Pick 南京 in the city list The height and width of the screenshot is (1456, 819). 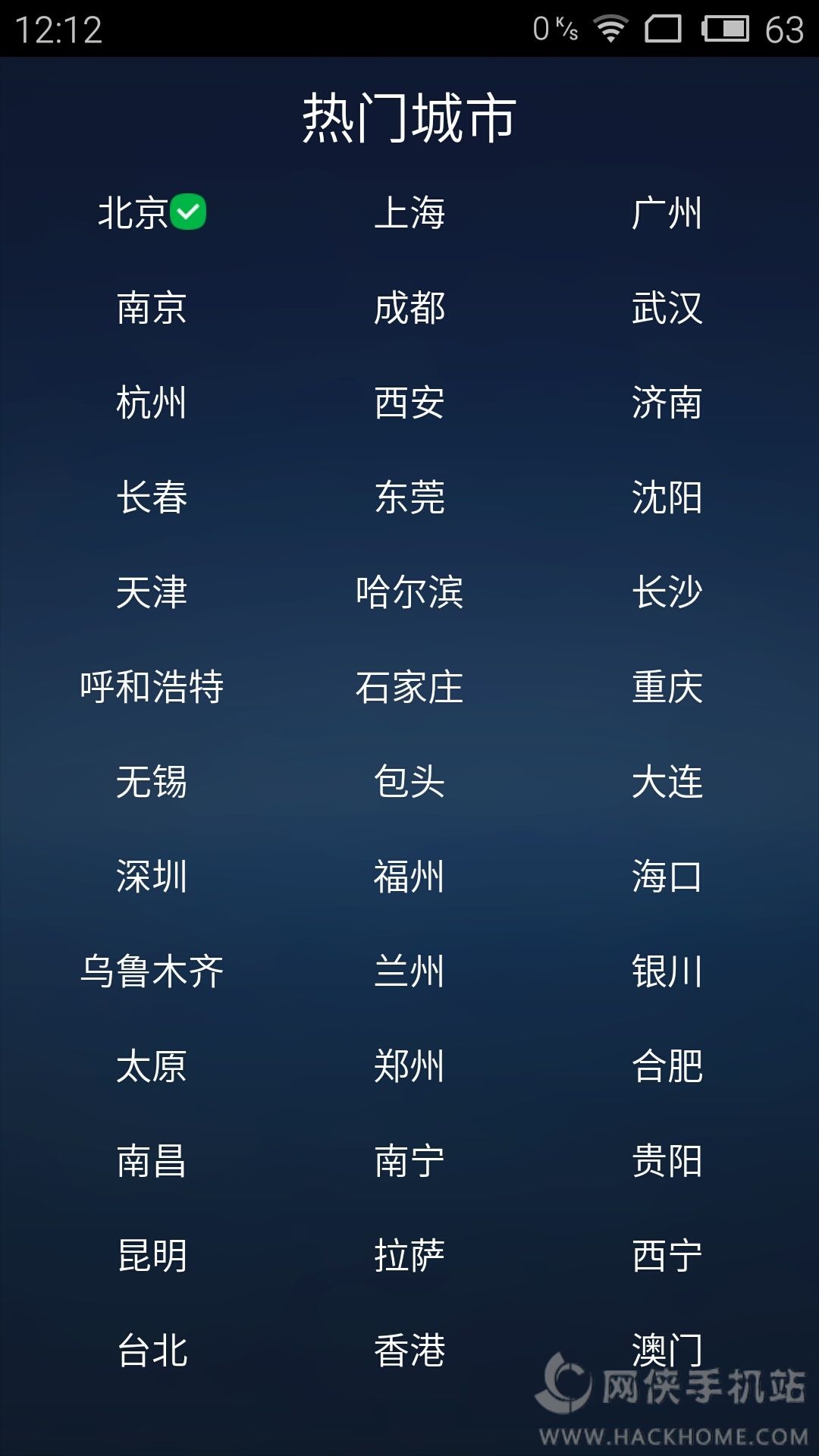[152, 308]
